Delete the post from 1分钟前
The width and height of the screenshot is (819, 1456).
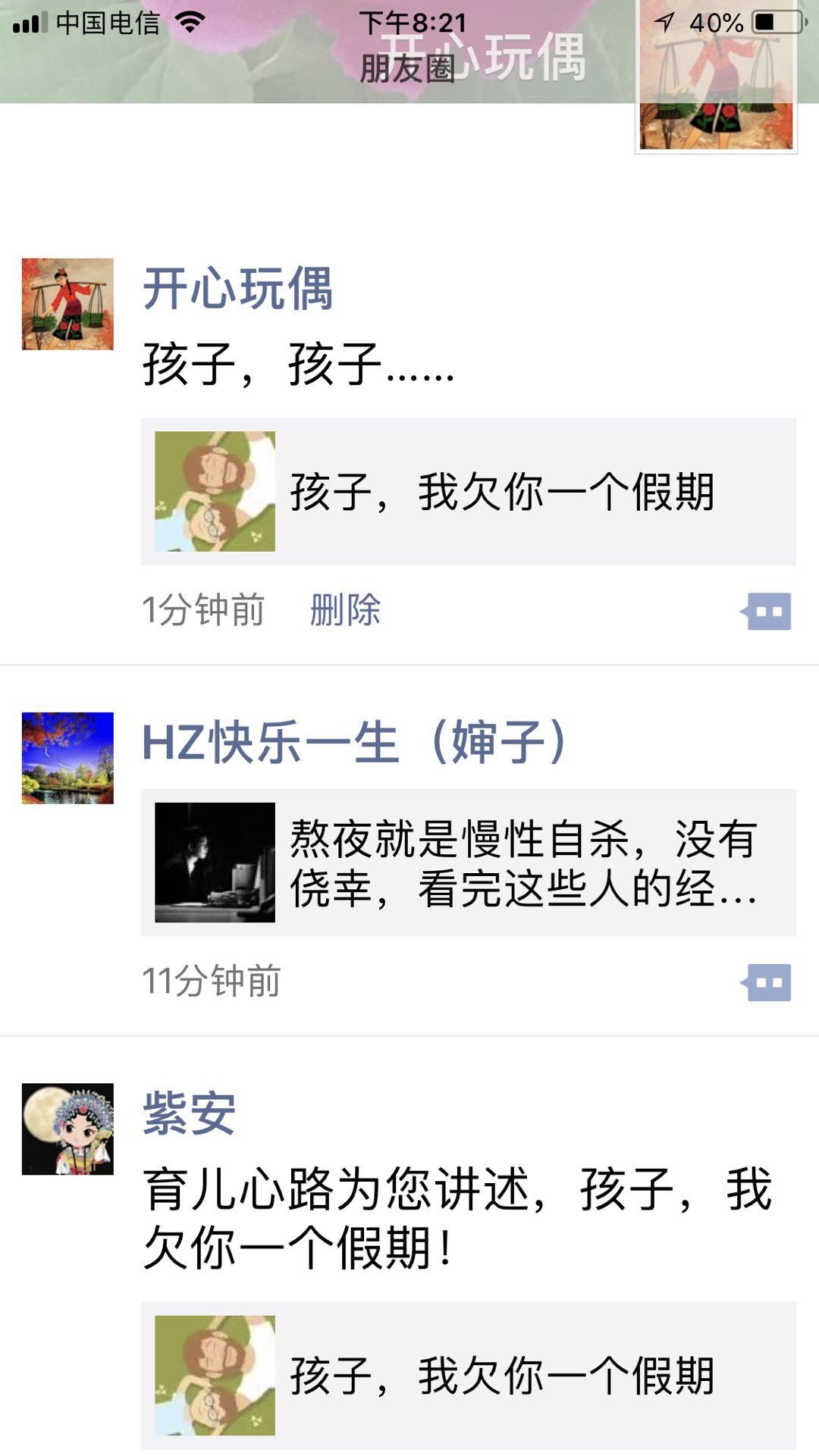(x=345, y=610)
